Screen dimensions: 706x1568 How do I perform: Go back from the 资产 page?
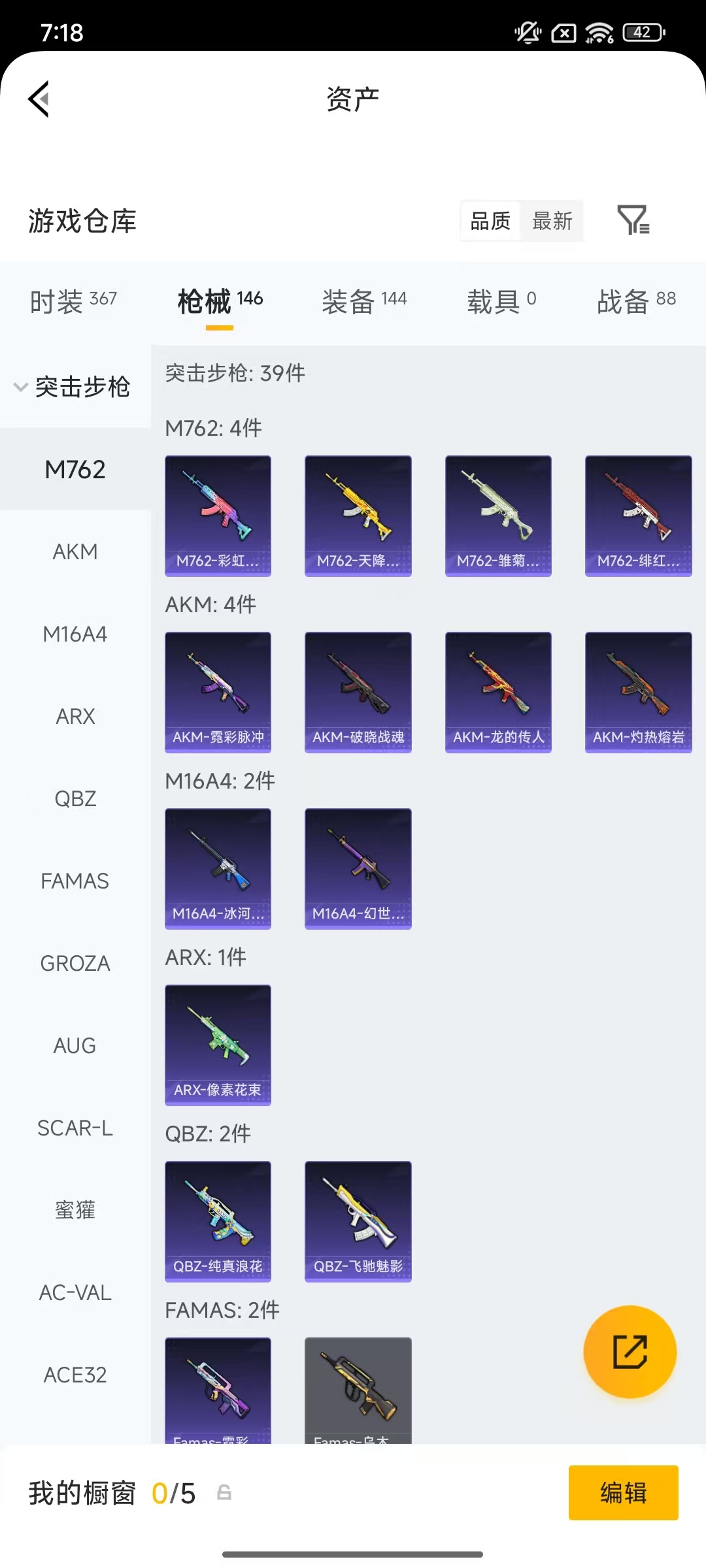click(x=39, y=99)
